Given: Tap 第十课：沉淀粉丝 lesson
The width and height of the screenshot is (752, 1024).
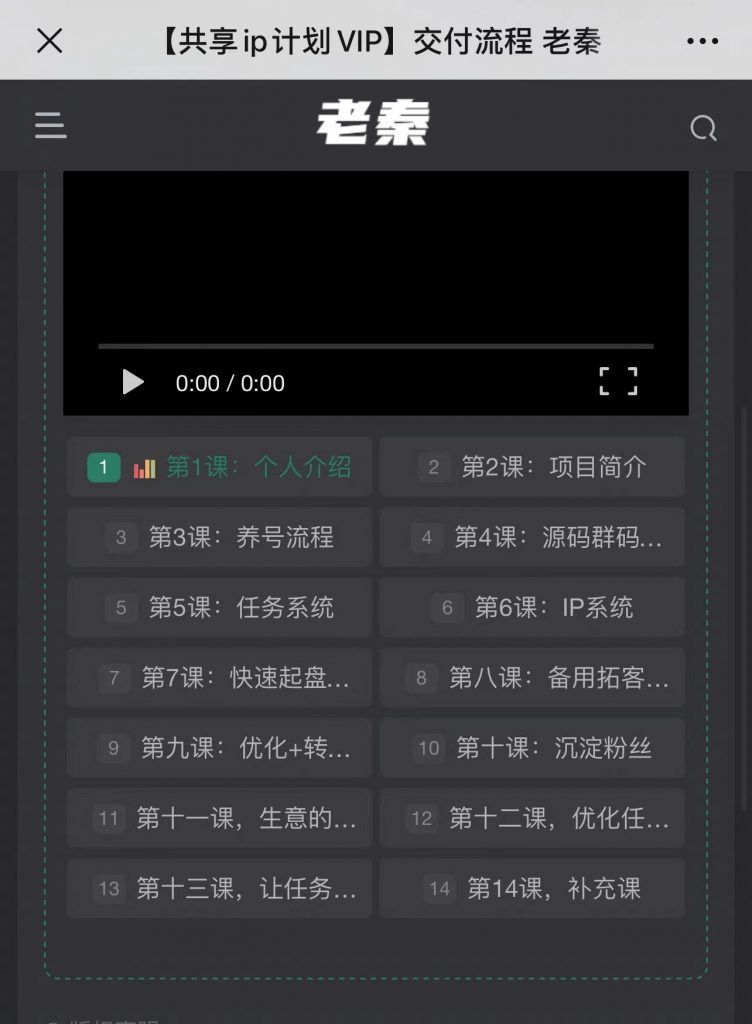Looking at the screenshot, I should pos(532,748).
